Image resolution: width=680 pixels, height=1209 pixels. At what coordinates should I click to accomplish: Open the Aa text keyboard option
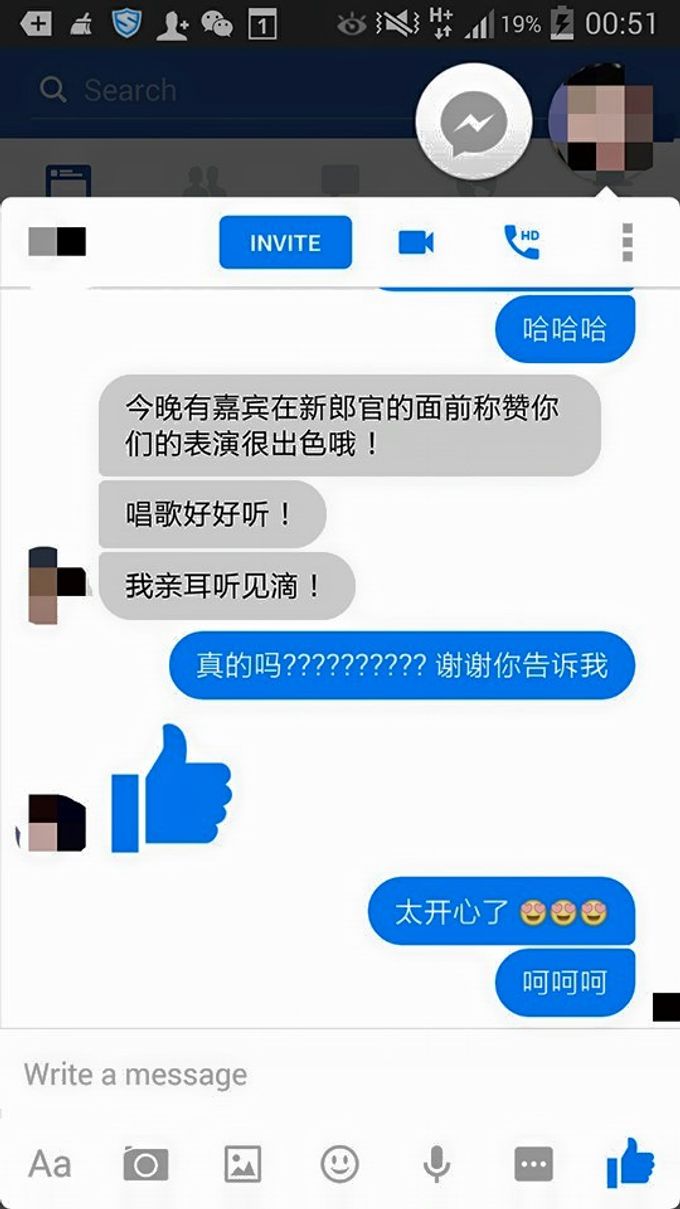pos(50,1164)
